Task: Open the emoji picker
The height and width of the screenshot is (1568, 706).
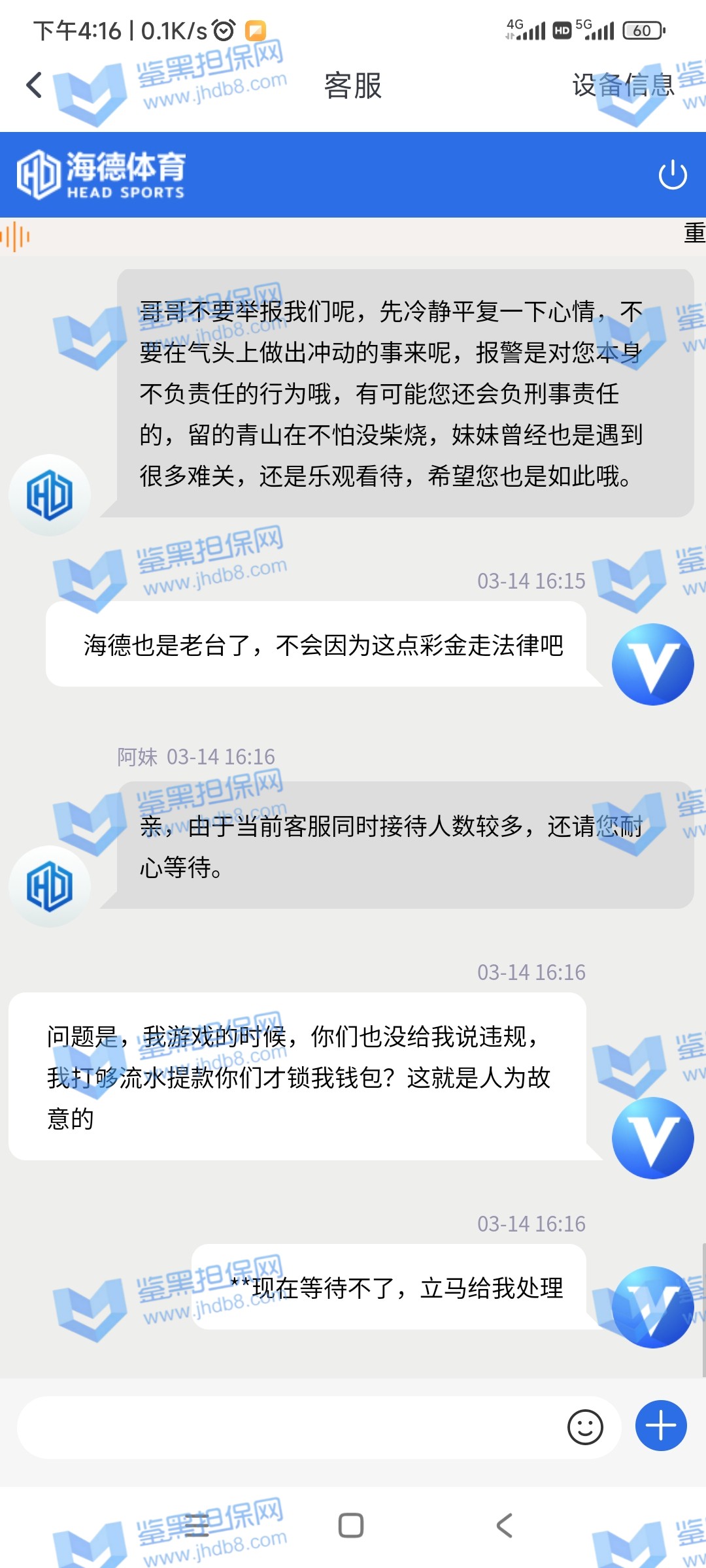Action: (x=584, y=1428)
